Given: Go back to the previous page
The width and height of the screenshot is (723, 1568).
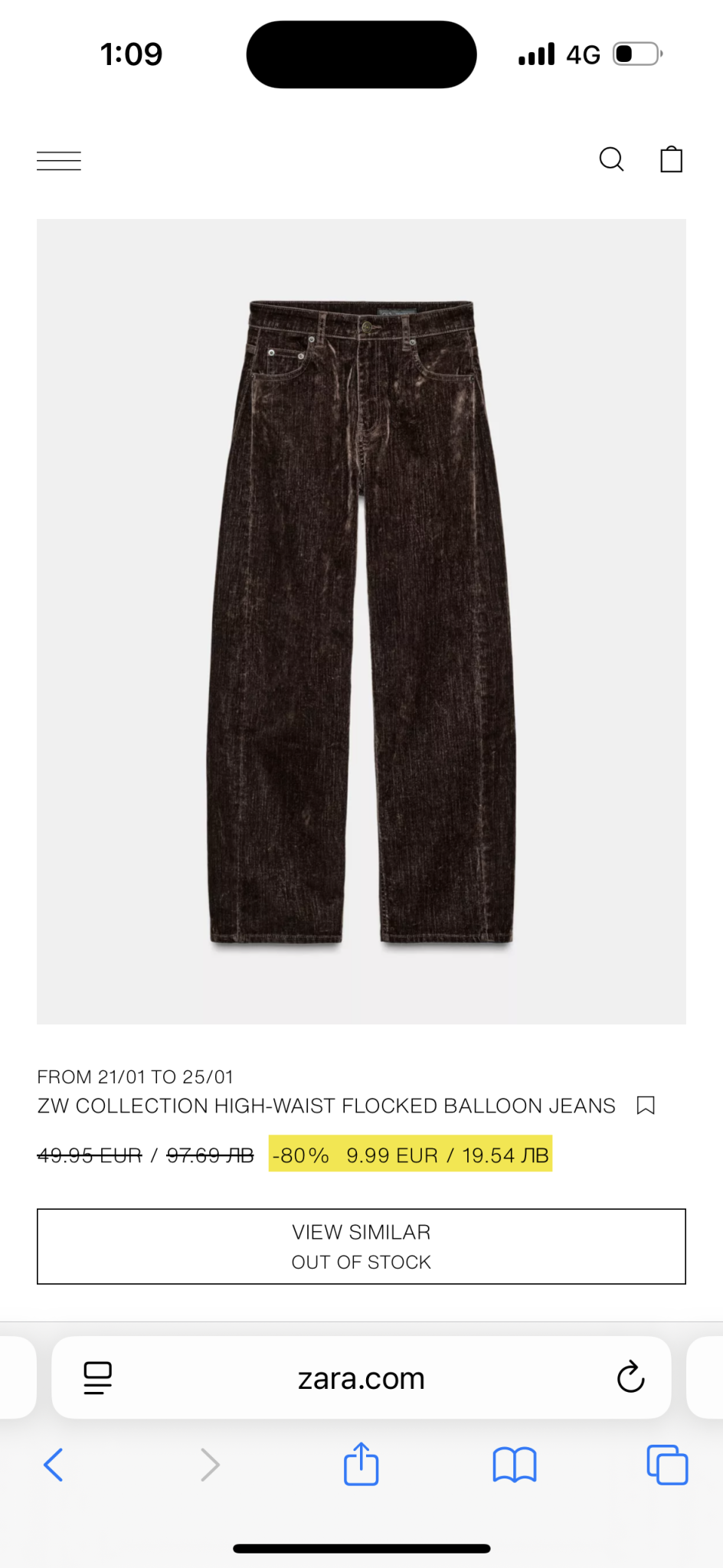Looking at the screenshot, I should pos(54,1465).
